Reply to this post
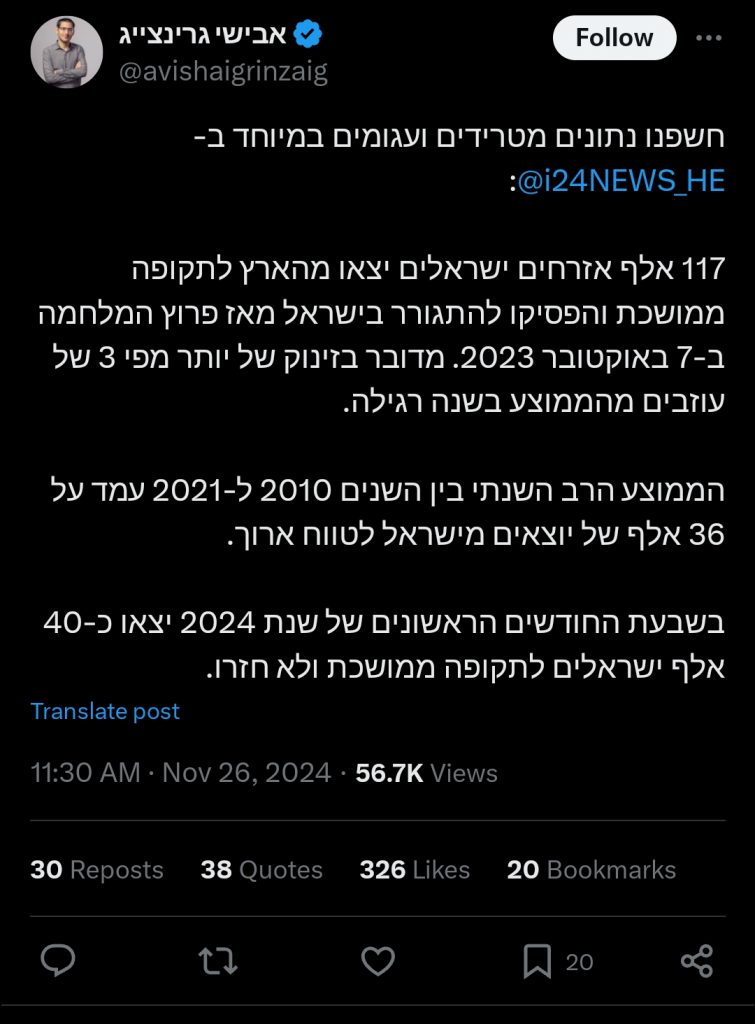 tap(59, 962)
